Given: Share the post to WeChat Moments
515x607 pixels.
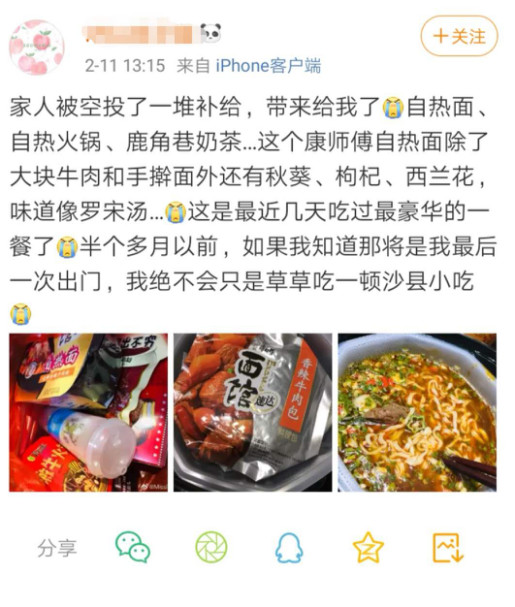Looking at the screenshot, I should pos(211,547).
